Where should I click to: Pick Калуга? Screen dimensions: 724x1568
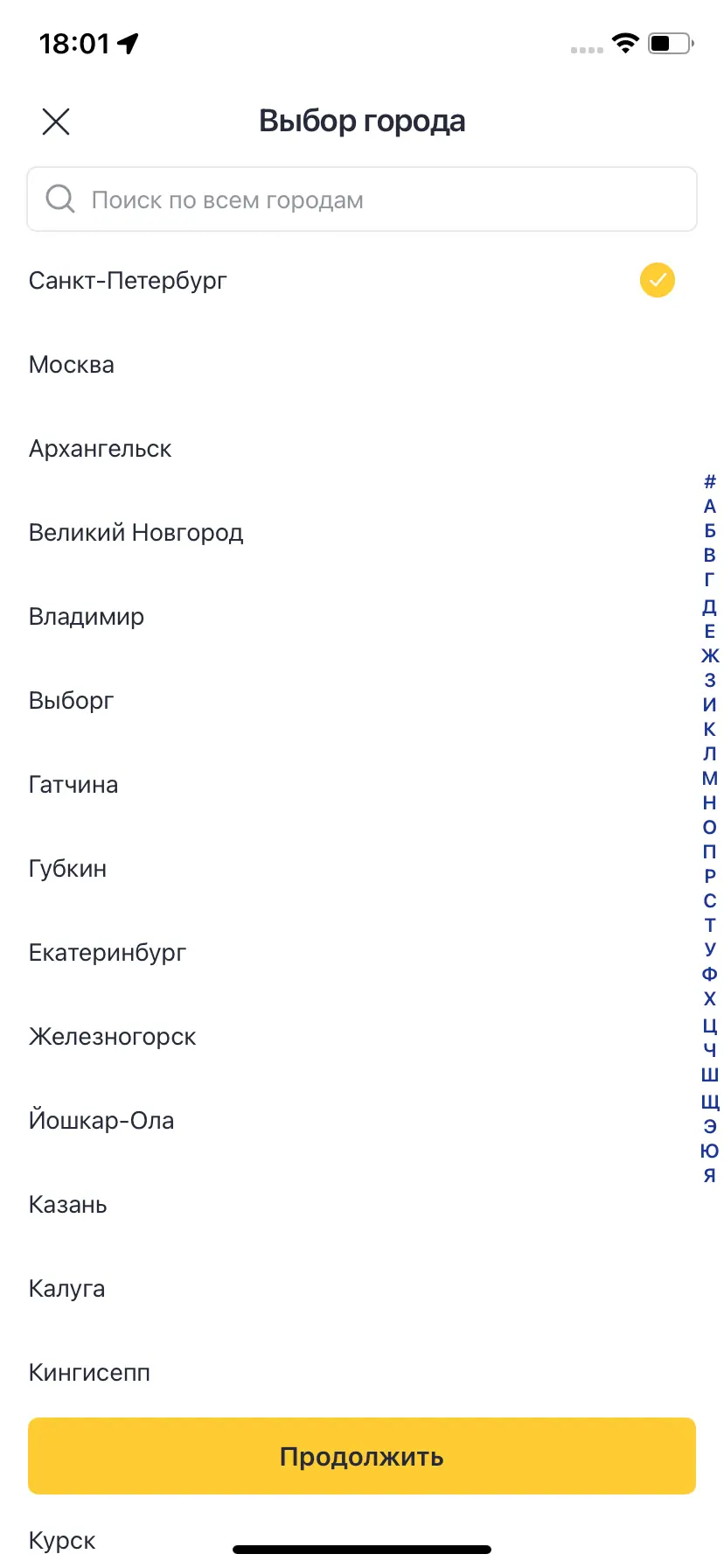[x=362, y=1289]
